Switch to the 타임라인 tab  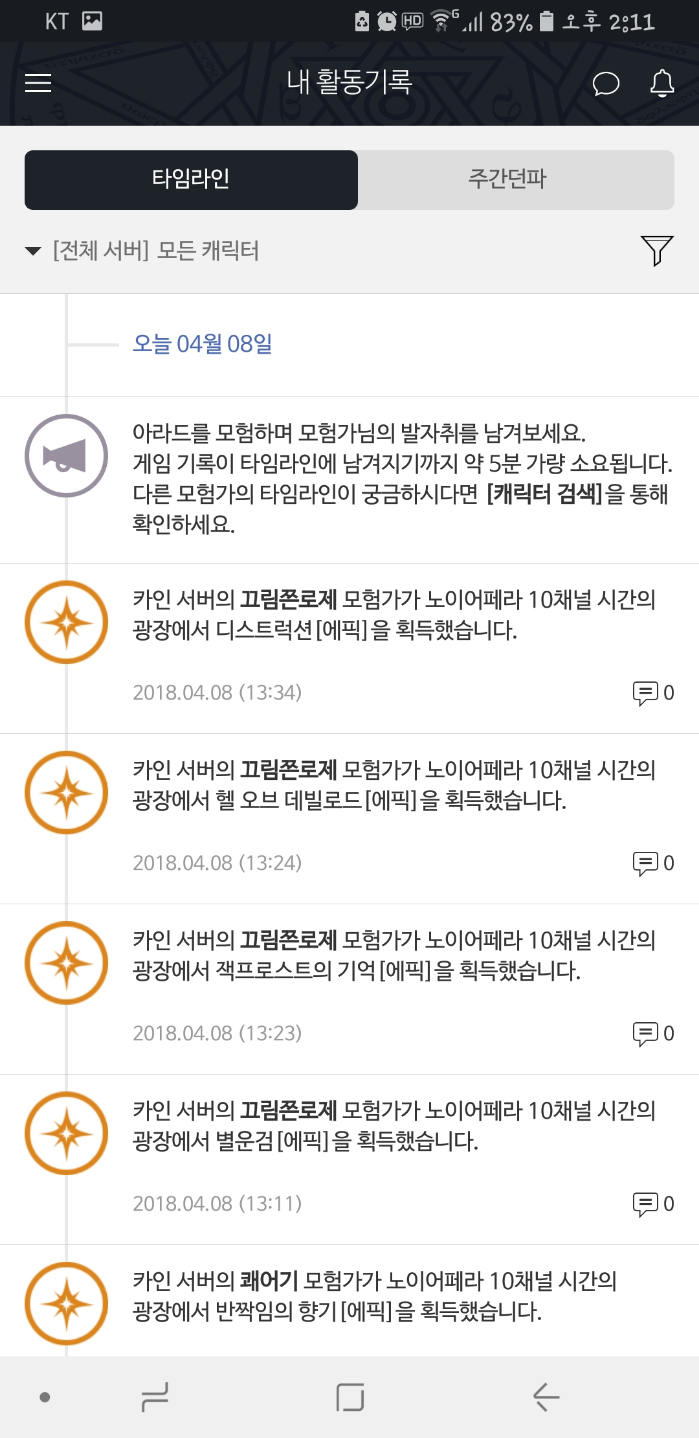coord(191,180)
